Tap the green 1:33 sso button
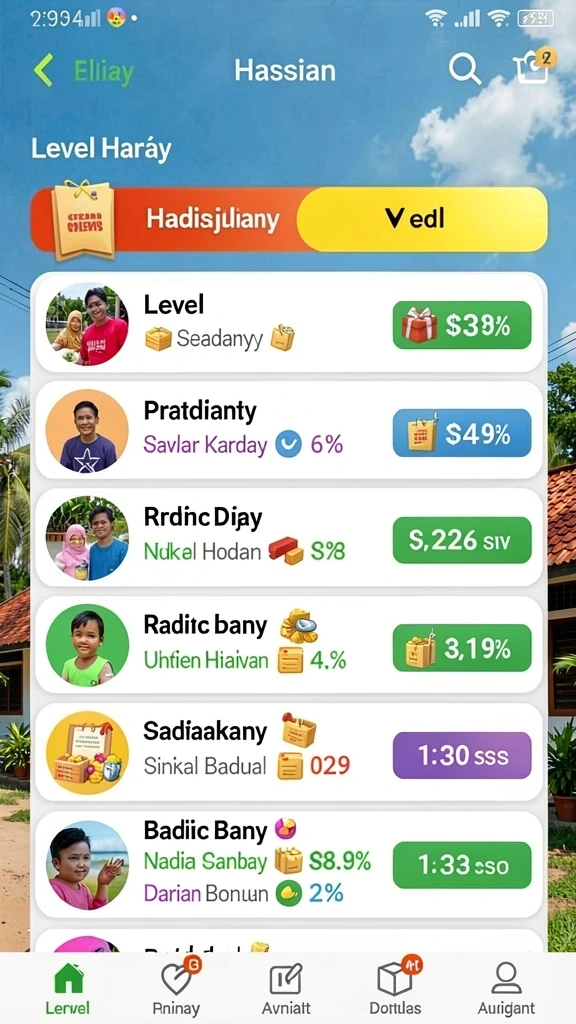 pyautogui.click(x=462, y=865)
